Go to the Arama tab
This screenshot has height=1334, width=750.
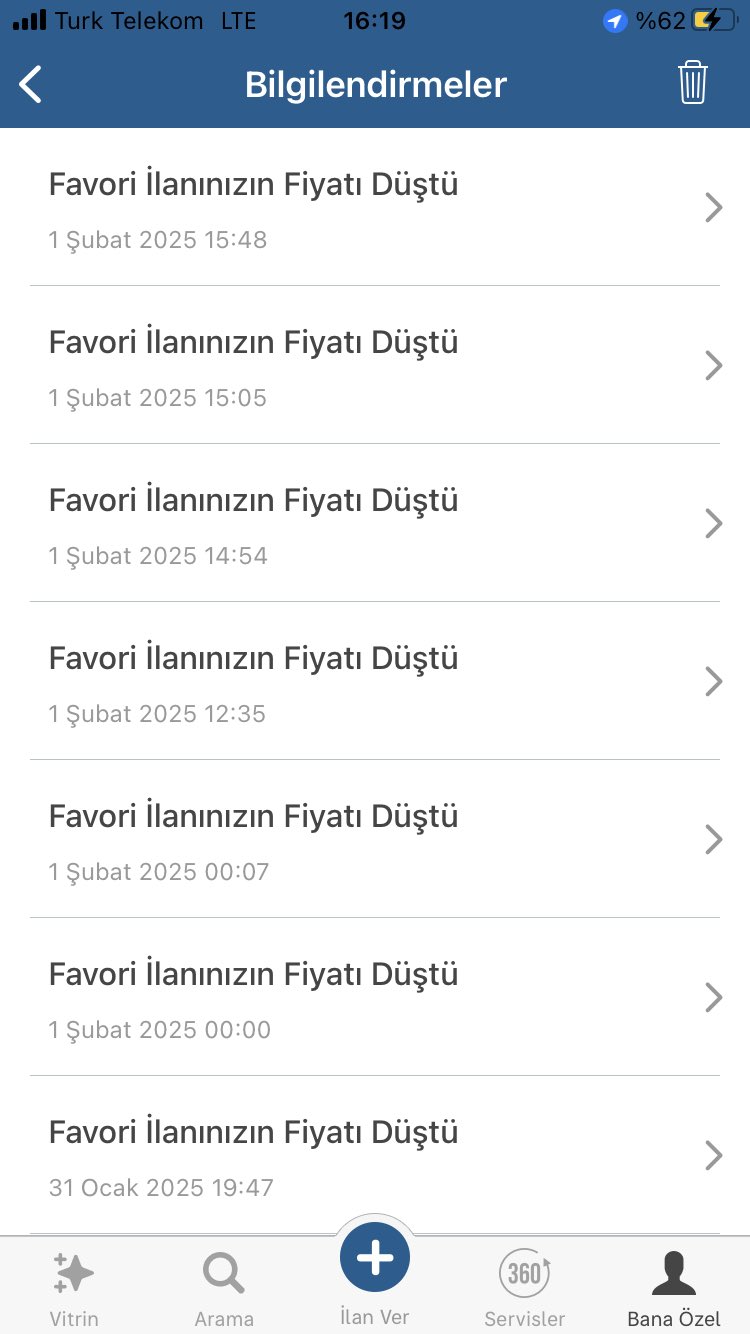[x=224, y=1288]
